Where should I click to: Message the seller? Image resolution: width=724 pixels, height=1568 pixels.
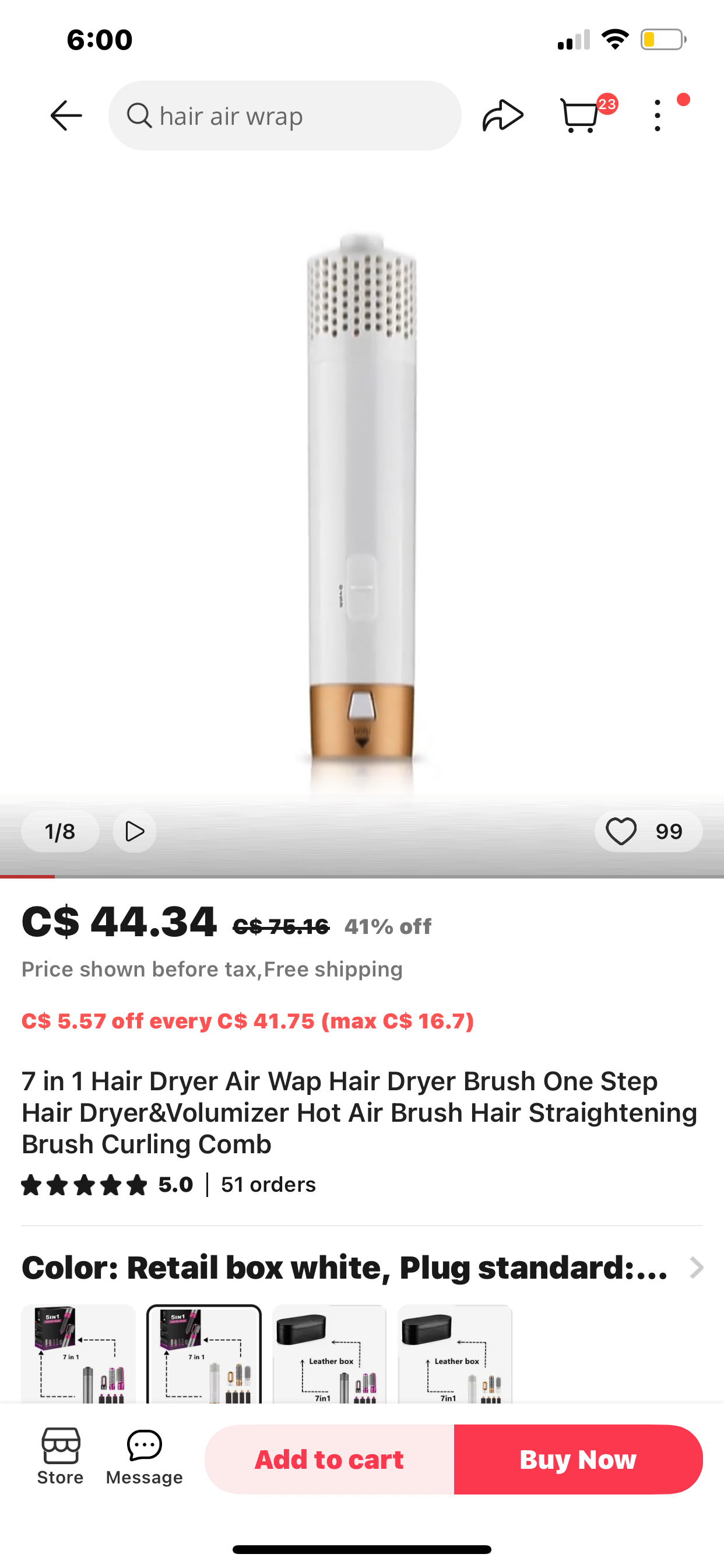pyautogui.click(x=144, y=1457)
